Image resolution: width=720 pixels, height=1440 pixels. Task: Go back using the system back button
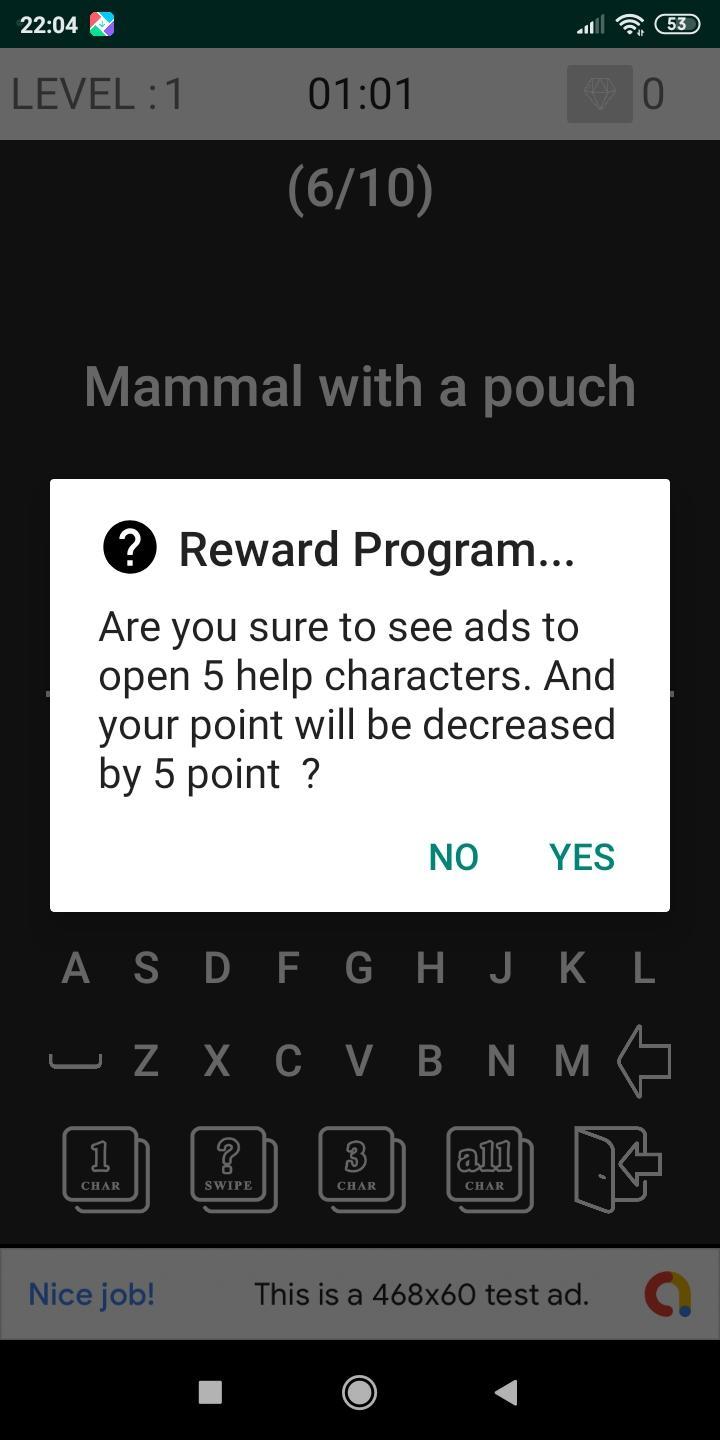506,1391
